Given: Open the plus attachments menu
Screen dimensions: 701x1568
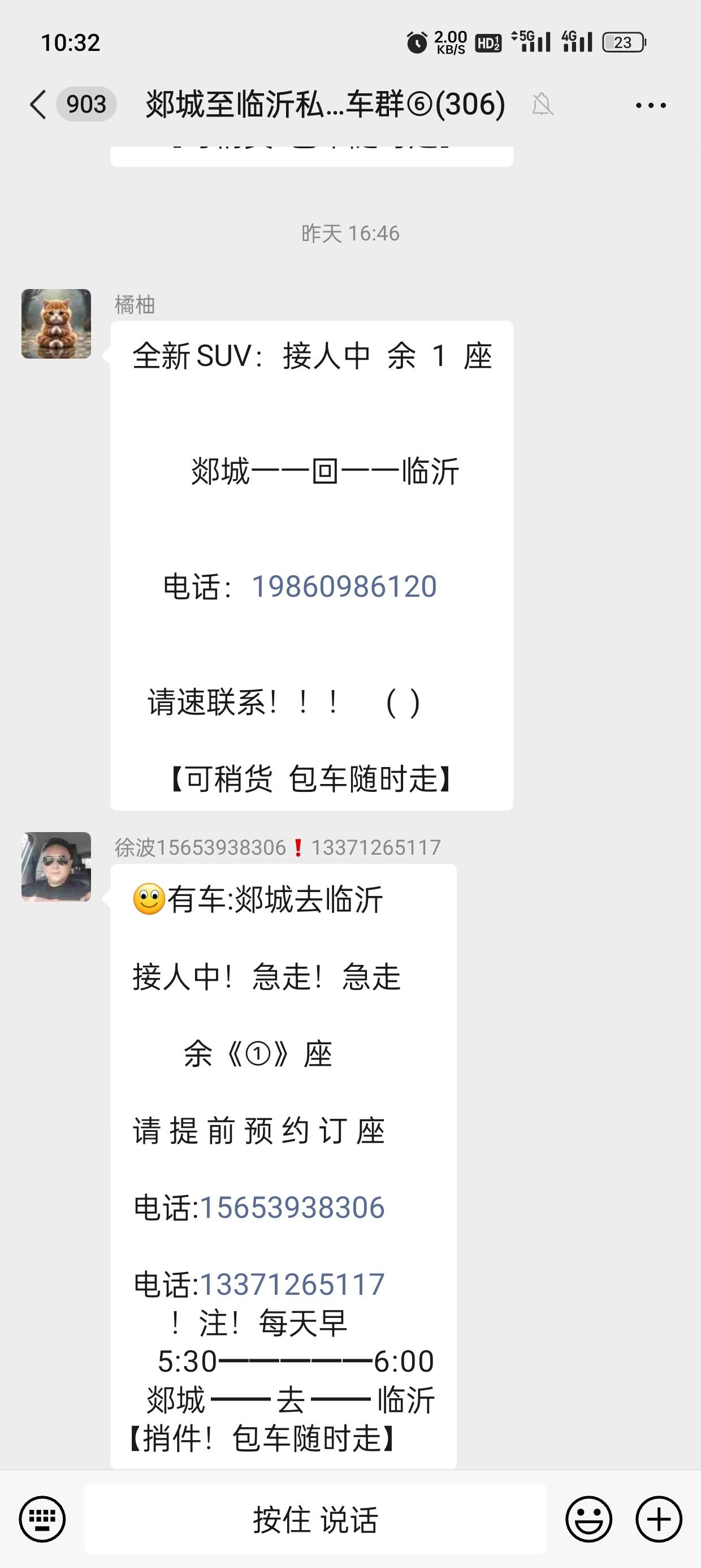Looking at the screenshot, I should click(x=659, y=1519).
